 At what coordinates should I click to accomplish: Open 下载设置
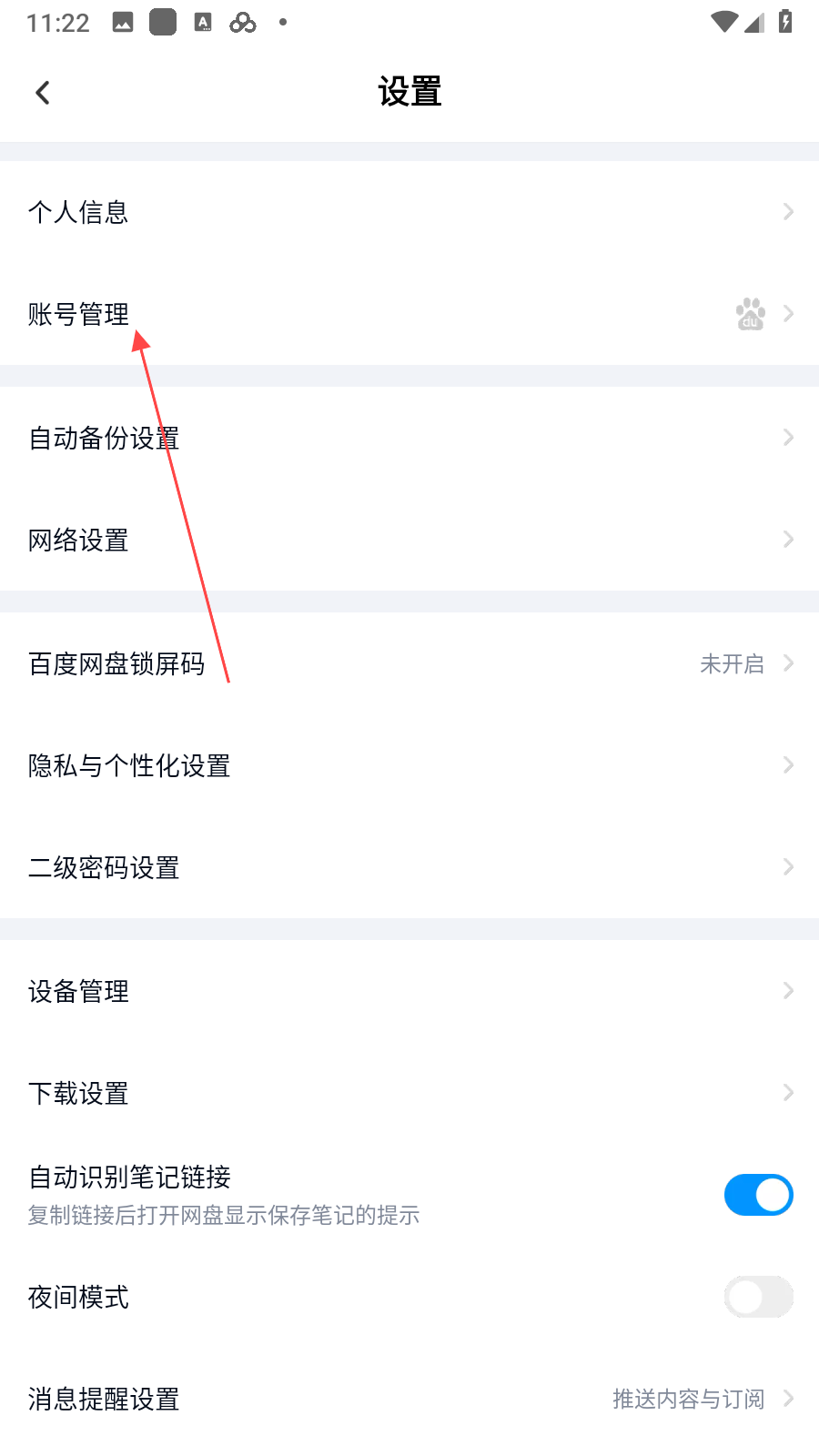[409, 1093]
